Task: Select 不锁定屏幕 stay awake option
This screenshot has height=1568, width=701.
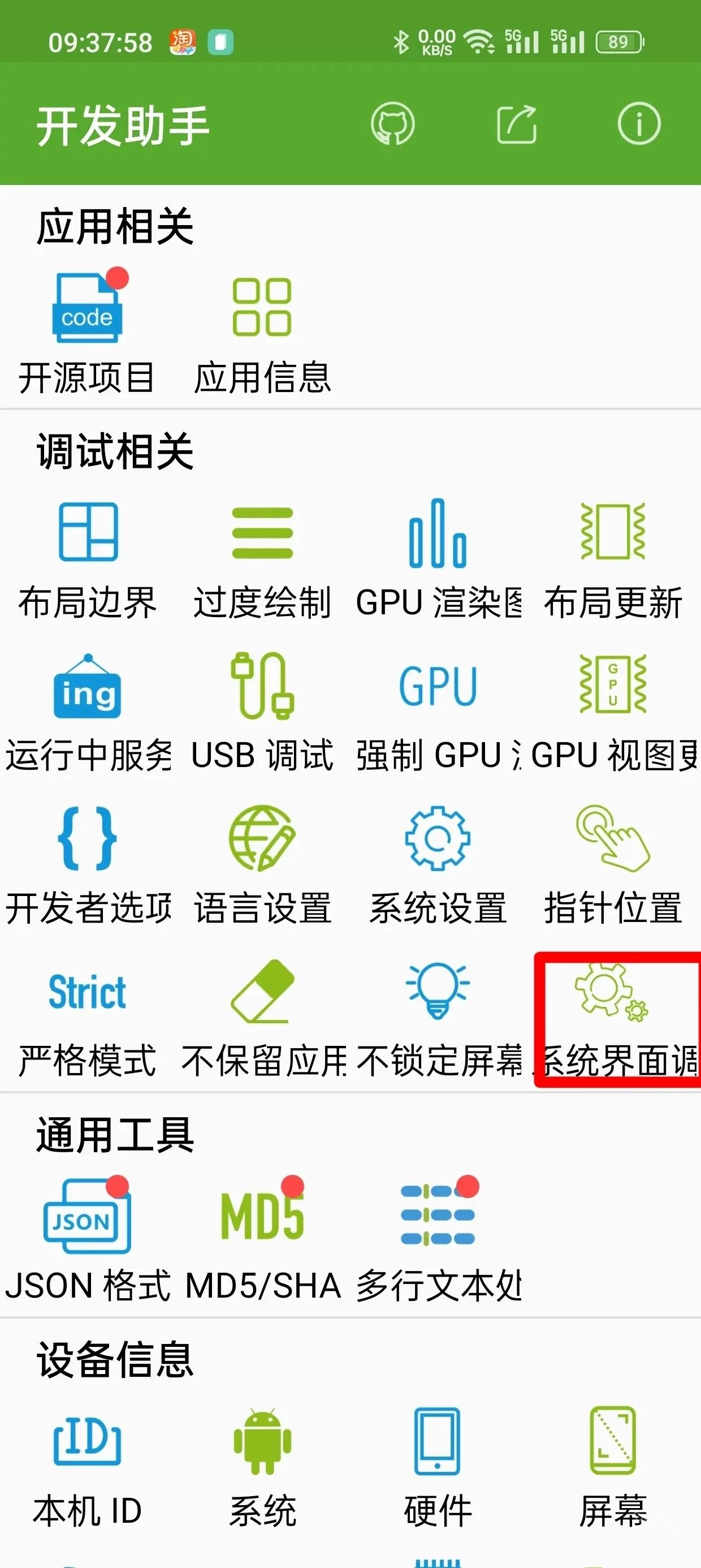Action: (x=438, y=1016)
